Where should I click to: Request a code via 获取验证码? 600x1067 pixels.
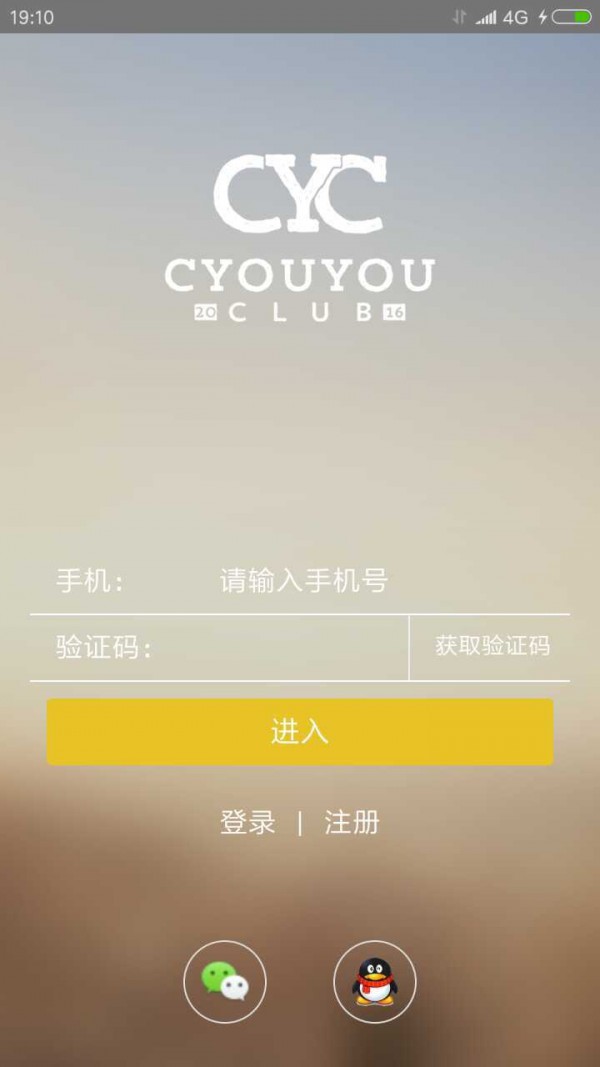(x=492, y=646)
